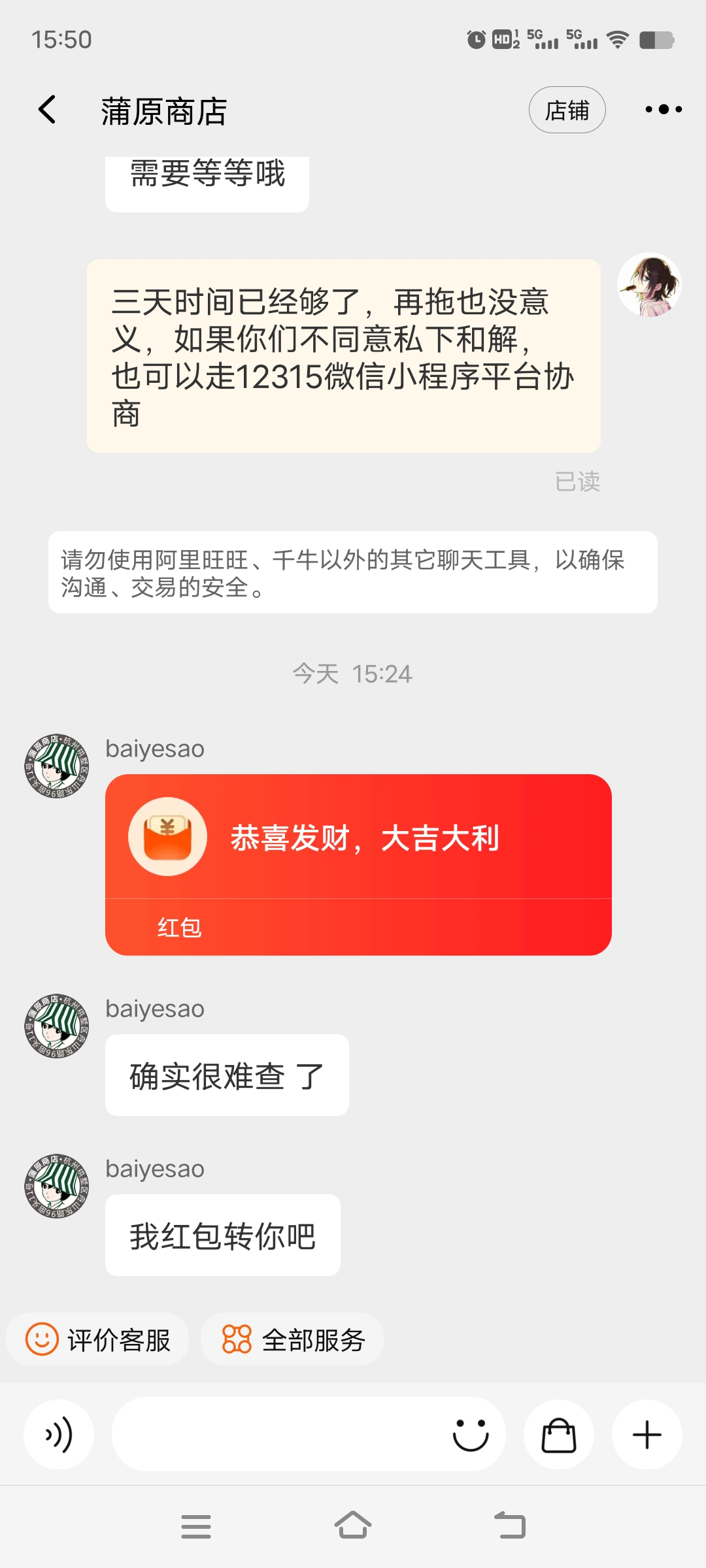
Task: Open the three-dot overflow menu
Action: [663, 110]
